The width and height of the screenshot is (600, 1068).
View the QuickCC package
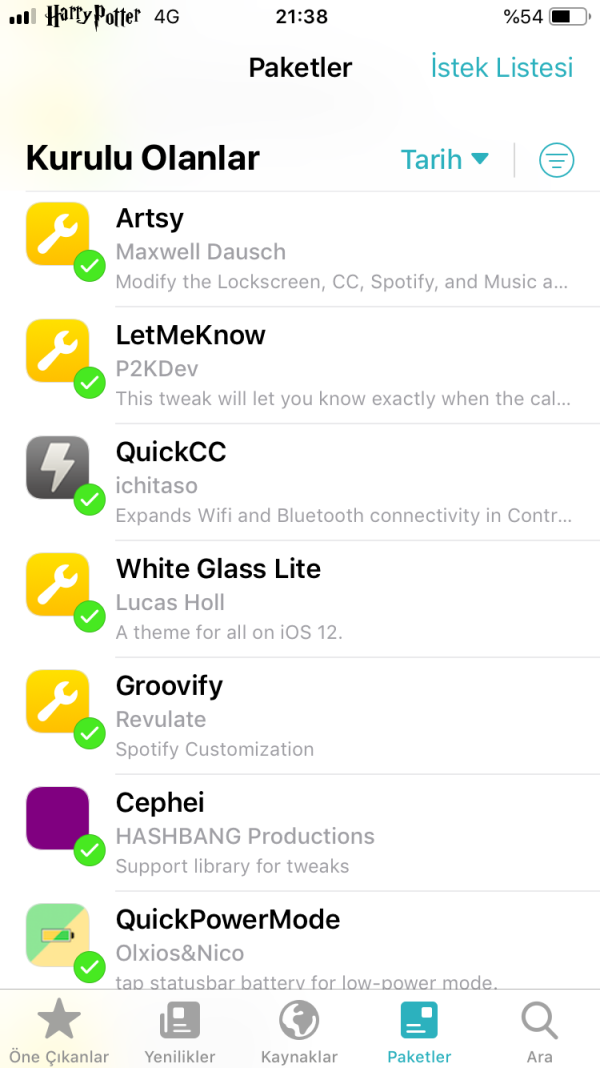(x=300, y=483)
